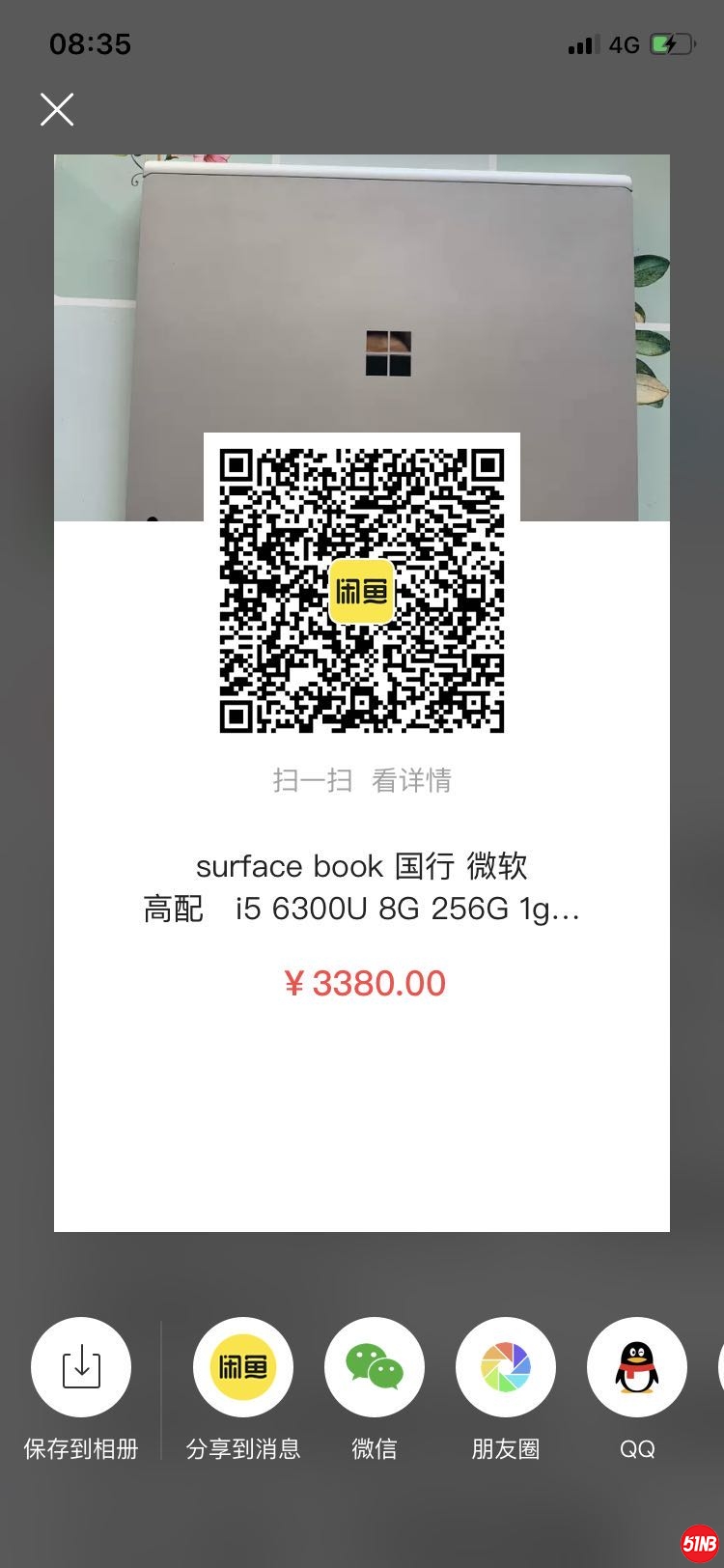Screen dimensions: 724x1568
Task: Close the share card overlay
Action: pyautogui.click(x=57, y=109)
